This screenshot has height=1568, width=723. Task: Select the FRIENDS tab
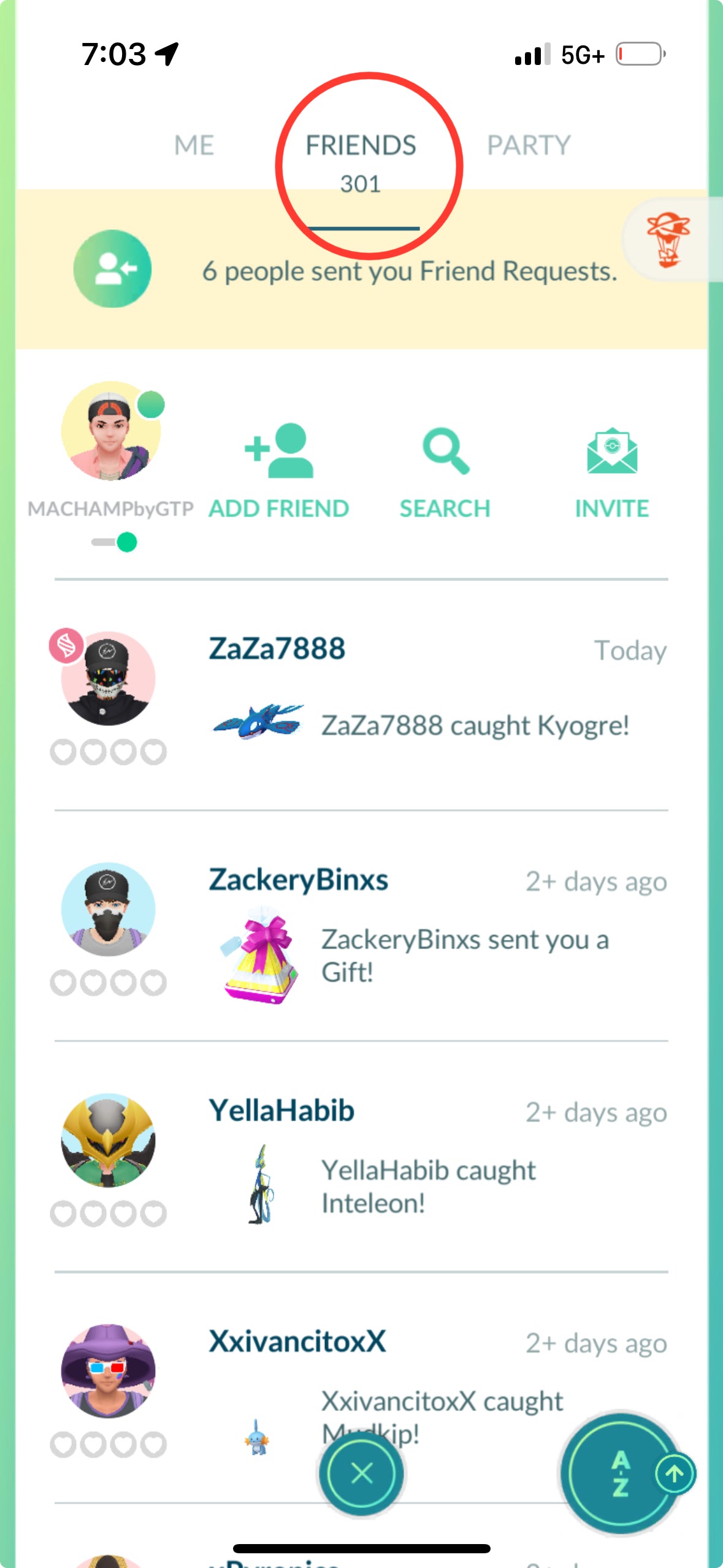pos(361,161)
